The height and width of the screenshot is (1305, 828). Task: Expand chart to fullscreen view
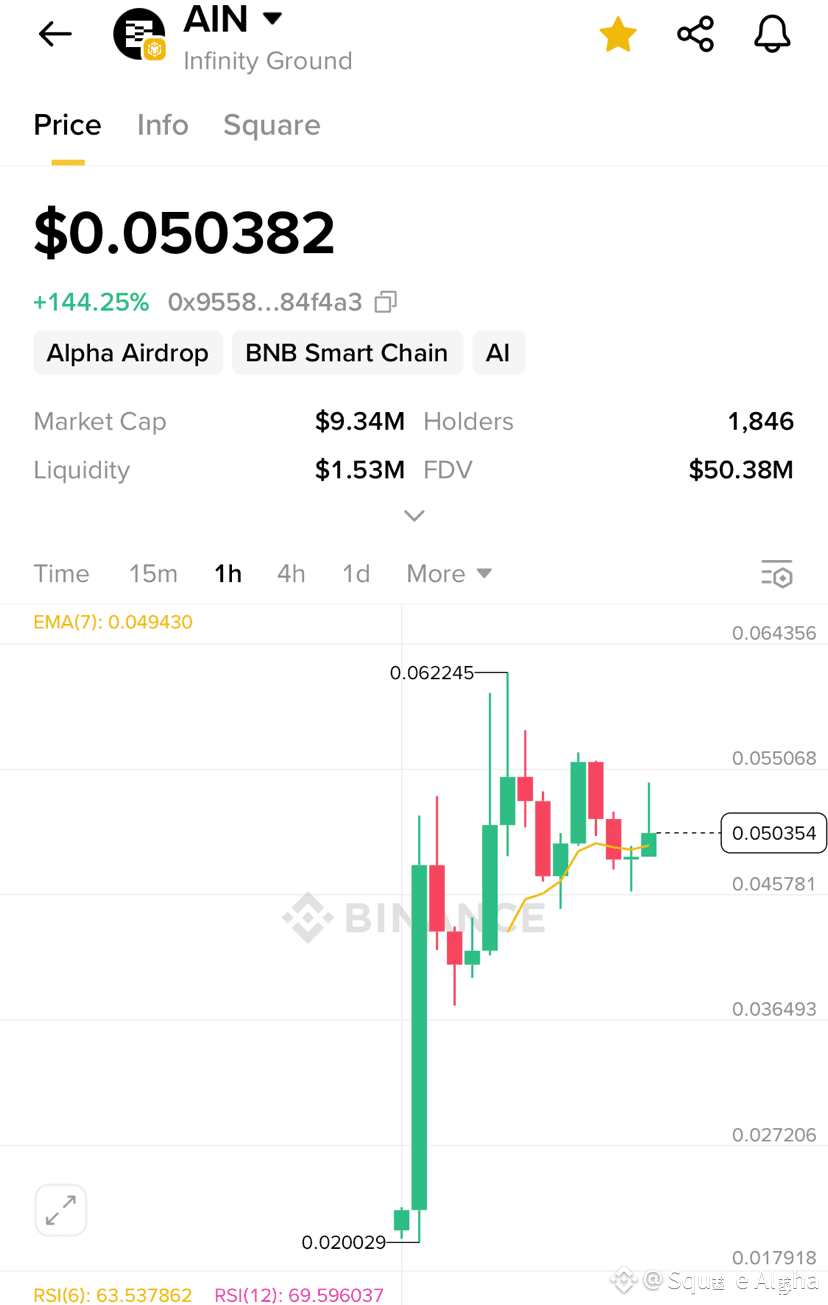[x=60, y=1210]
